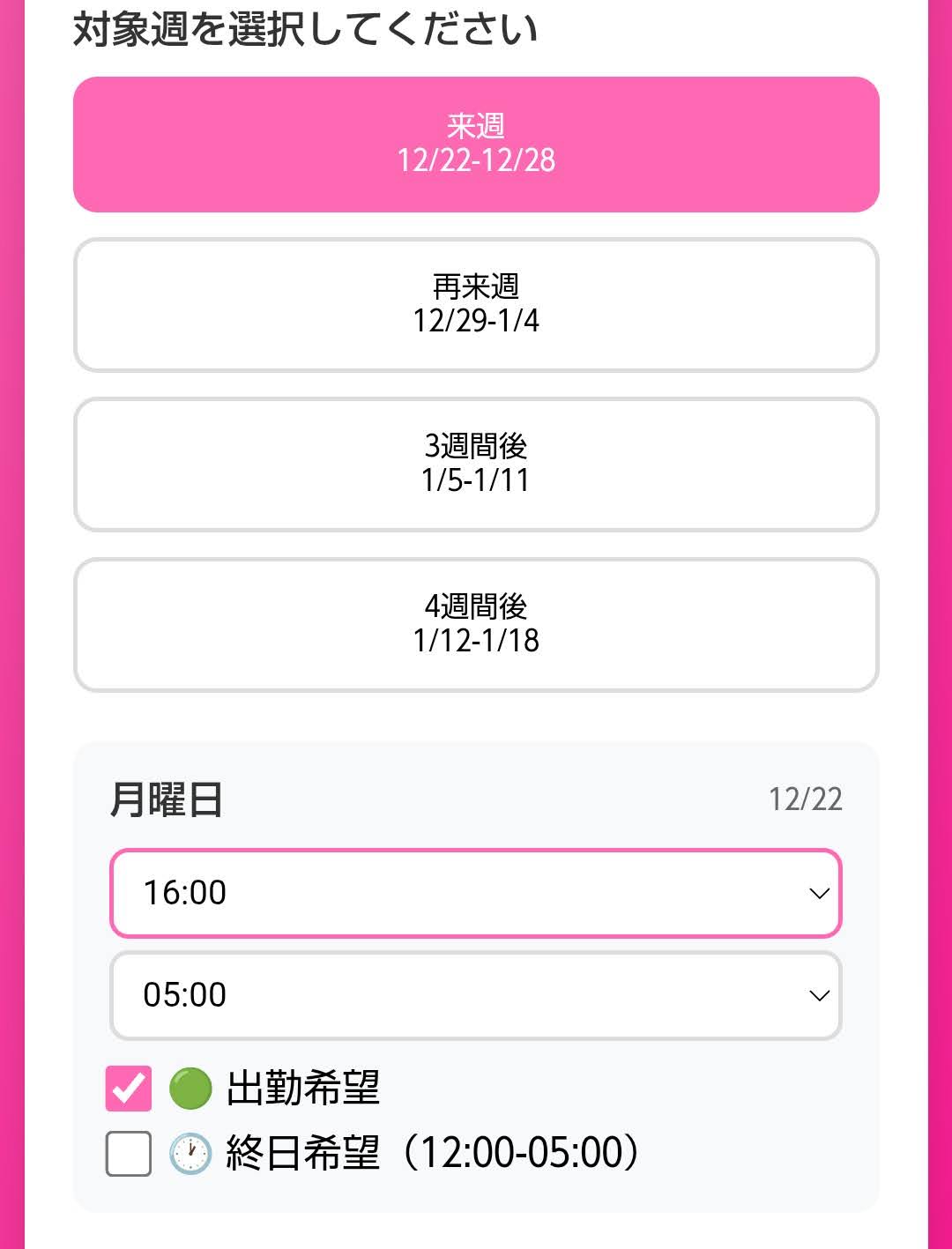Select the 再来週 12/29-1/4 week

[x=476, y=304]
